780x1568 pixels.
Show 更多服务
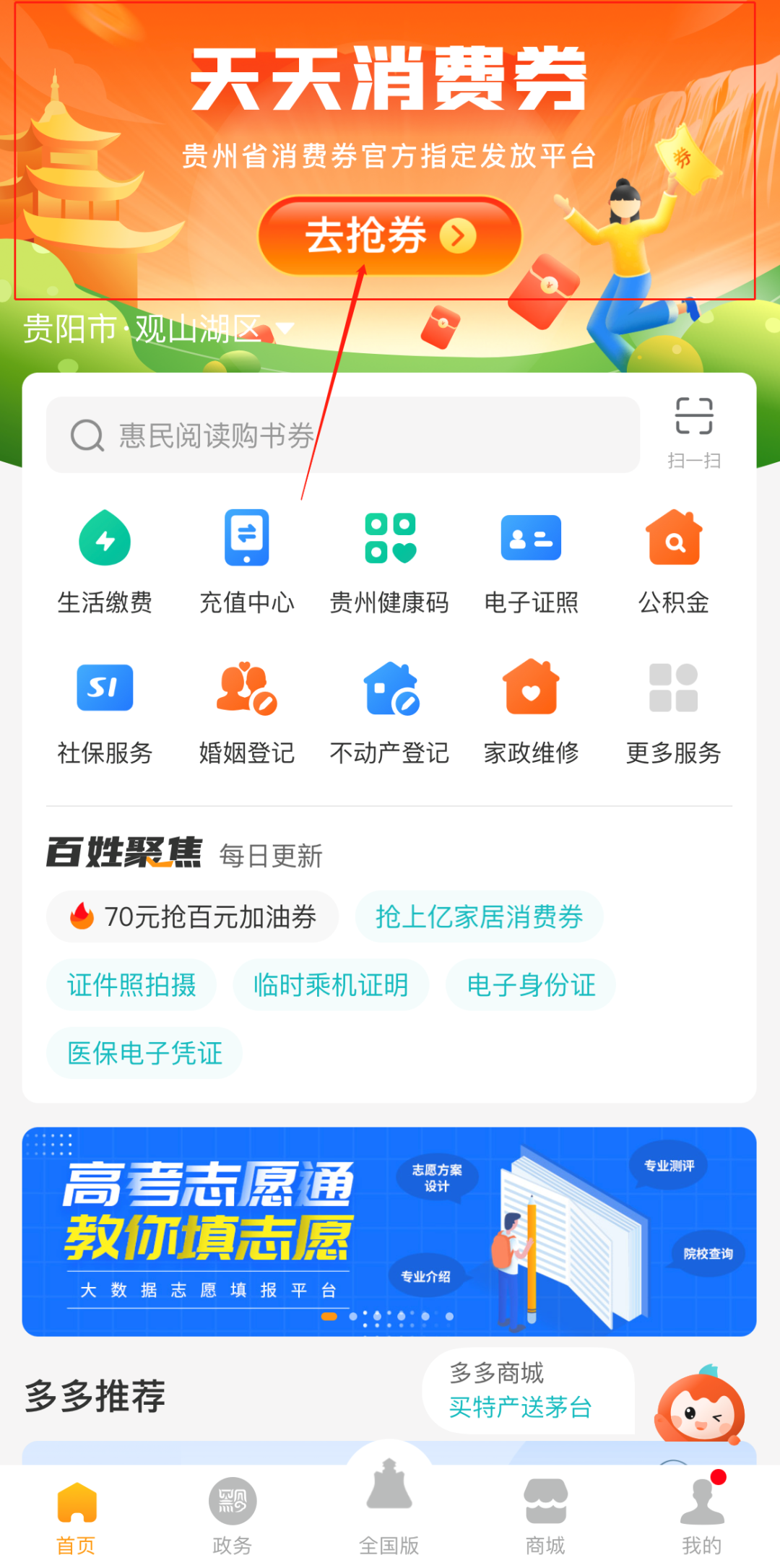(673, 712)
